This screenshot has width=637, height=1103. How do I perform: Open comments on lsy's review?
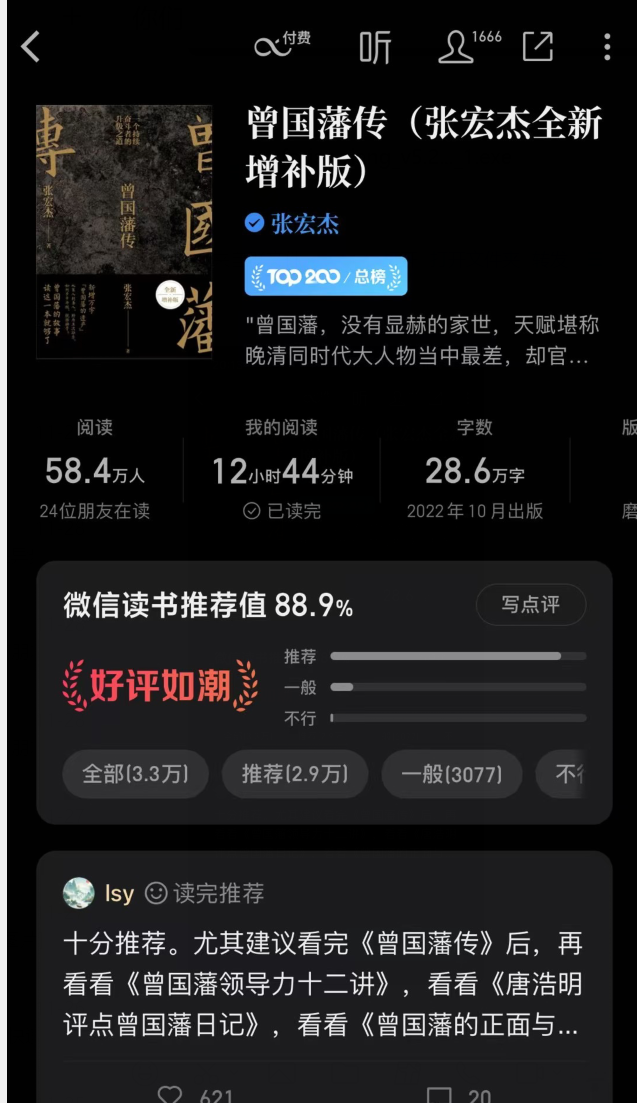(439, 1095)
